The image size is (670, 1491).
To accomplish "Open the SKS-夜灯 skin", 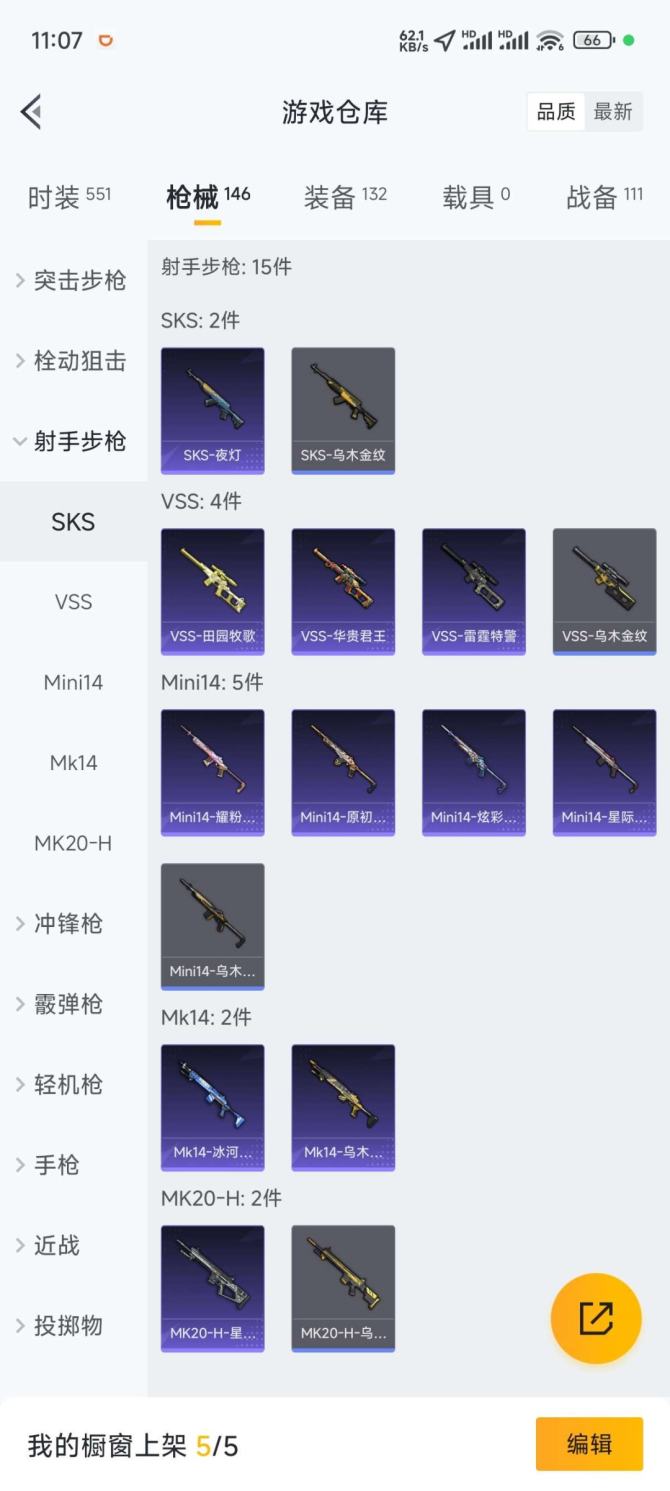I will point(212,410).
